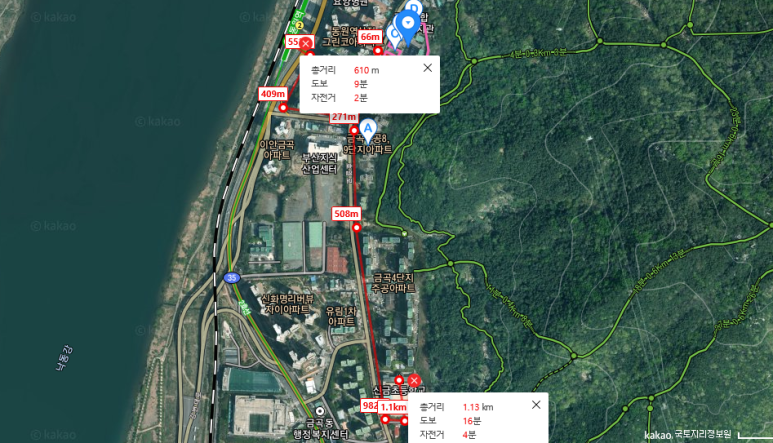The image size is (773, 443).
Task: Tap the 금곡동 행정복지센터 place marker
Action: [320, 411]
